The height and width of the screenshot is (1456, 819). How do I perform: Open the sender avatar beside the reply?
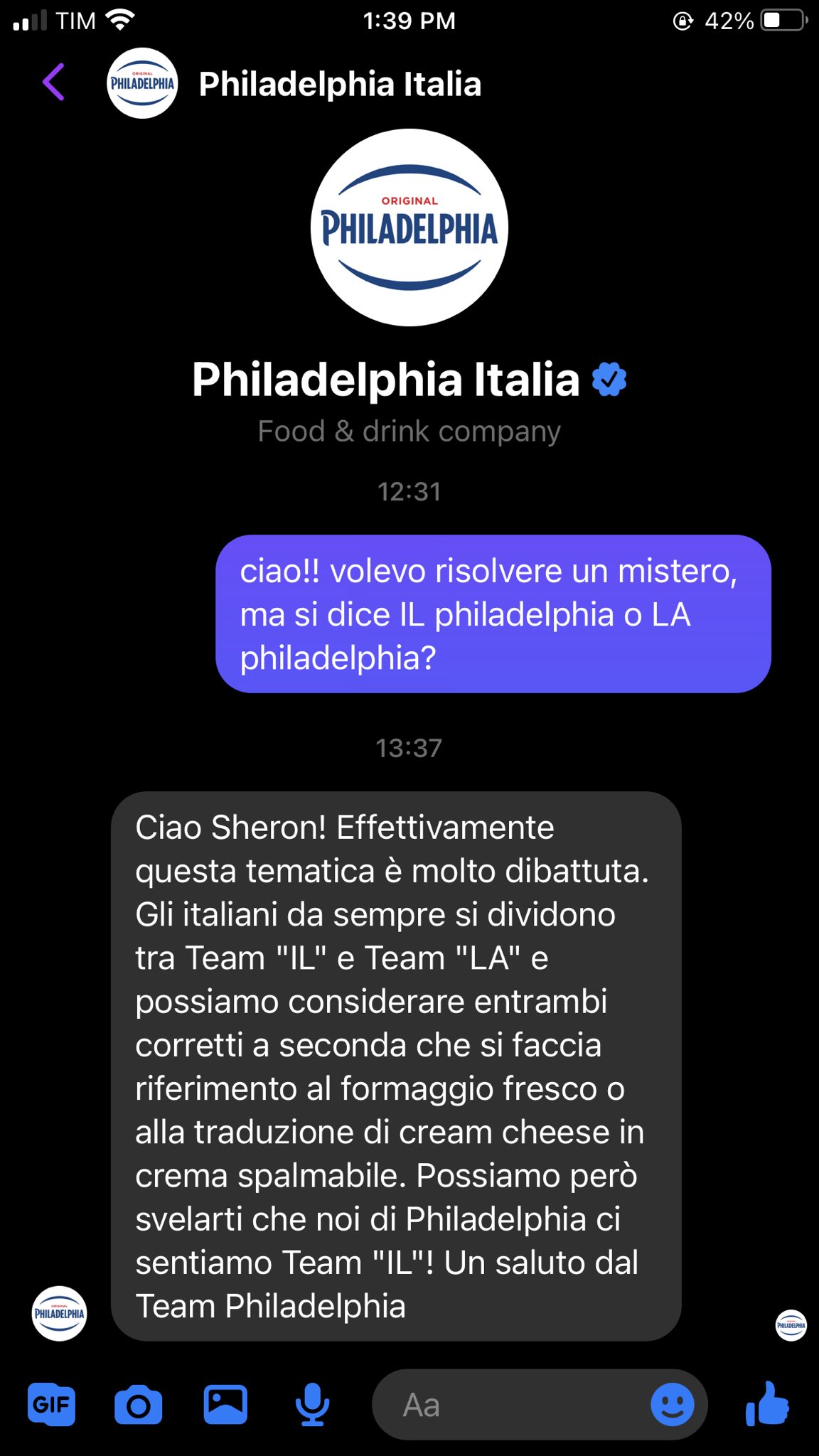60,1313
